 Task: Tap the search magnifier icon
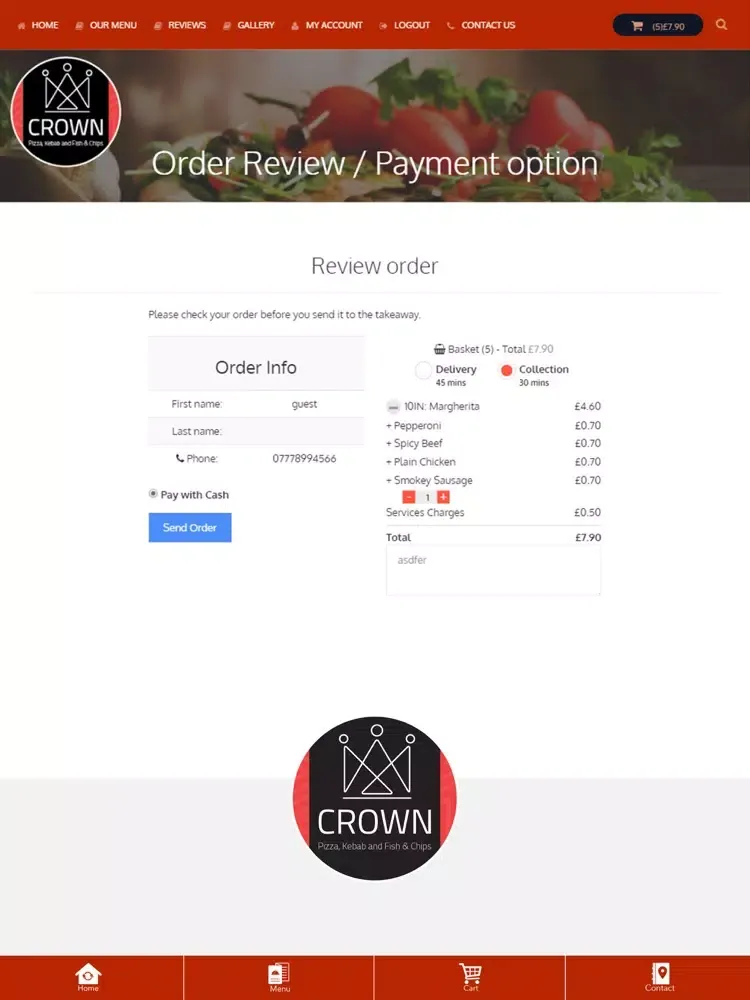[722, 25]
